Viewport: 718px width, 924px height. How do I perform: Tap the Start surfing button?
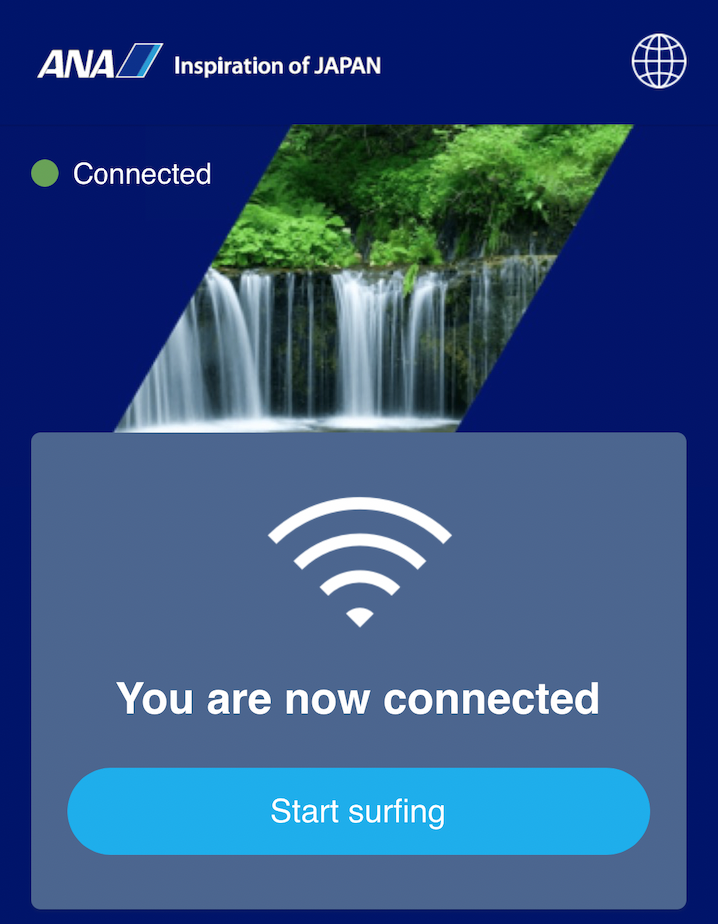click(x=358, y=811)
